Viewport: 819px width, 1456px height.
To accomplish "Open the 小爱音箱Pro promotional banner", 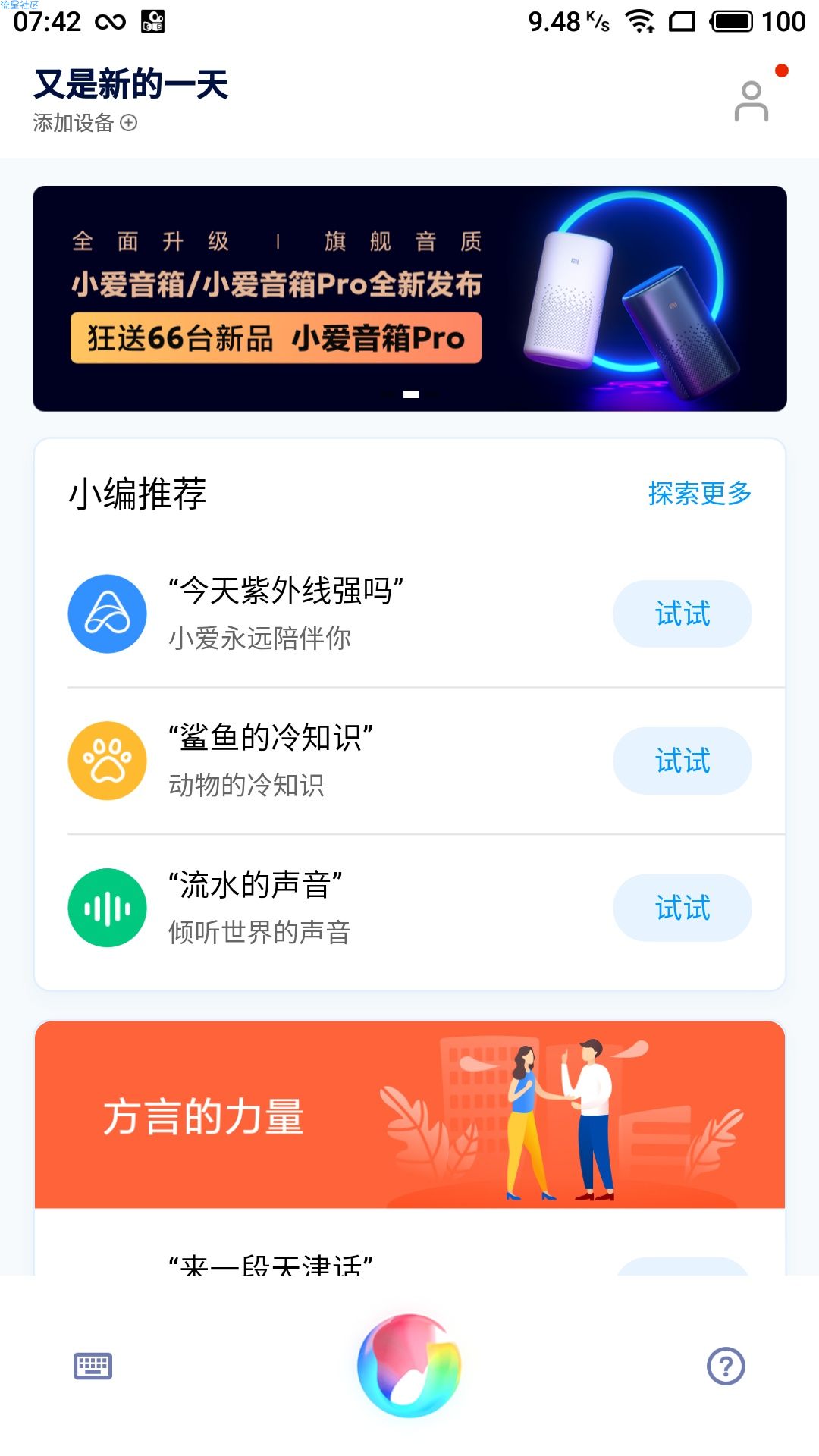I will pyautogui.click(x=409, y=299).
